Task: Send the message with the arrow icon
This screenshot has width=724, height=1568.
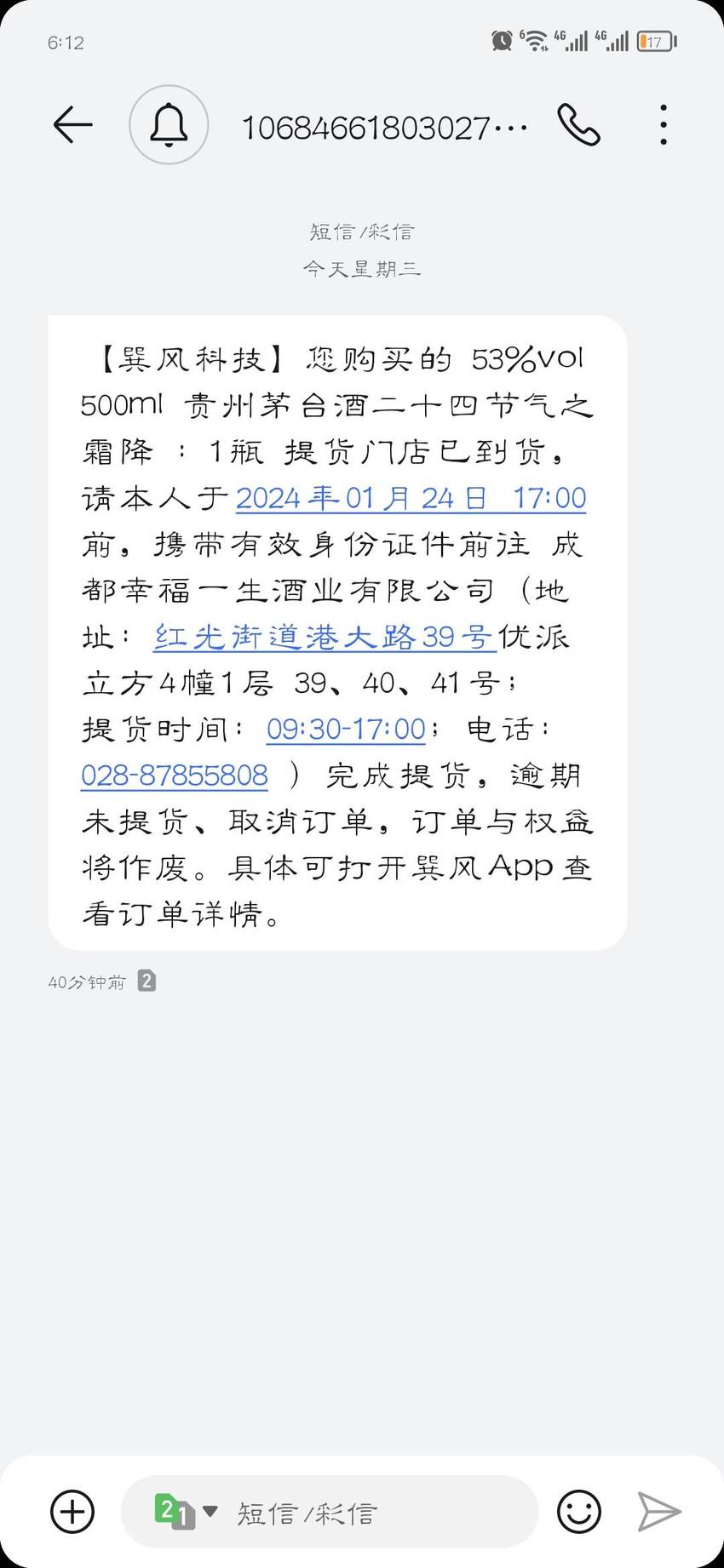Action: [658, 1512]
